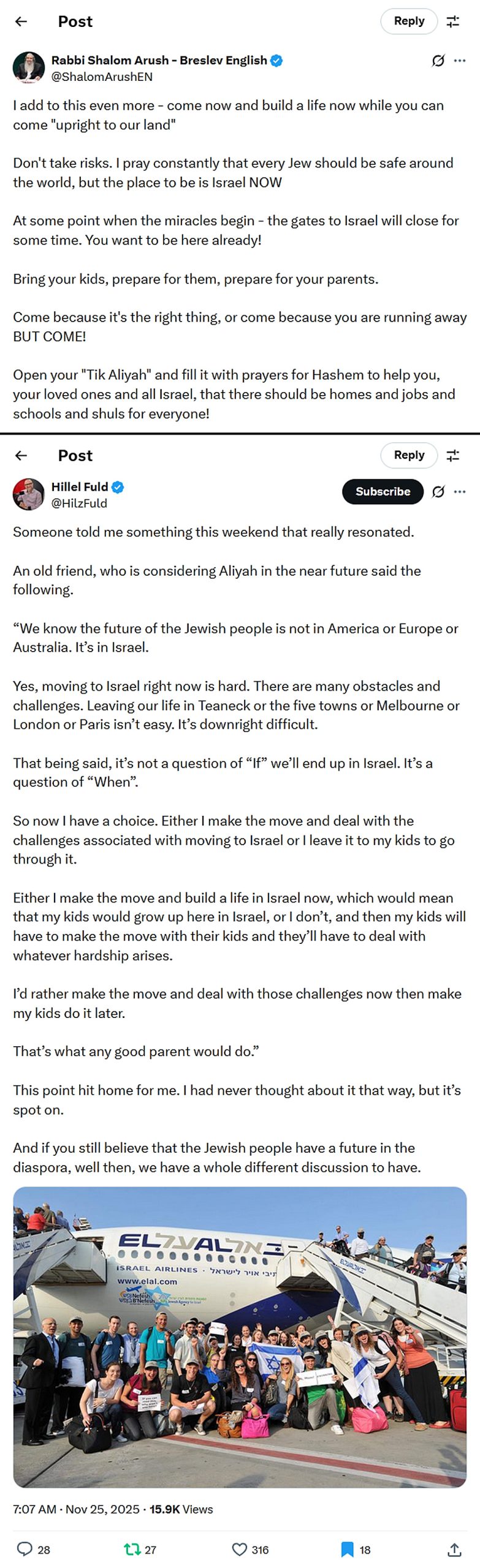The image size is (480, 1568).
Task: Tap the back arrow above Rabbi Shalom Arush's post
Action: (x=21, y=21)
